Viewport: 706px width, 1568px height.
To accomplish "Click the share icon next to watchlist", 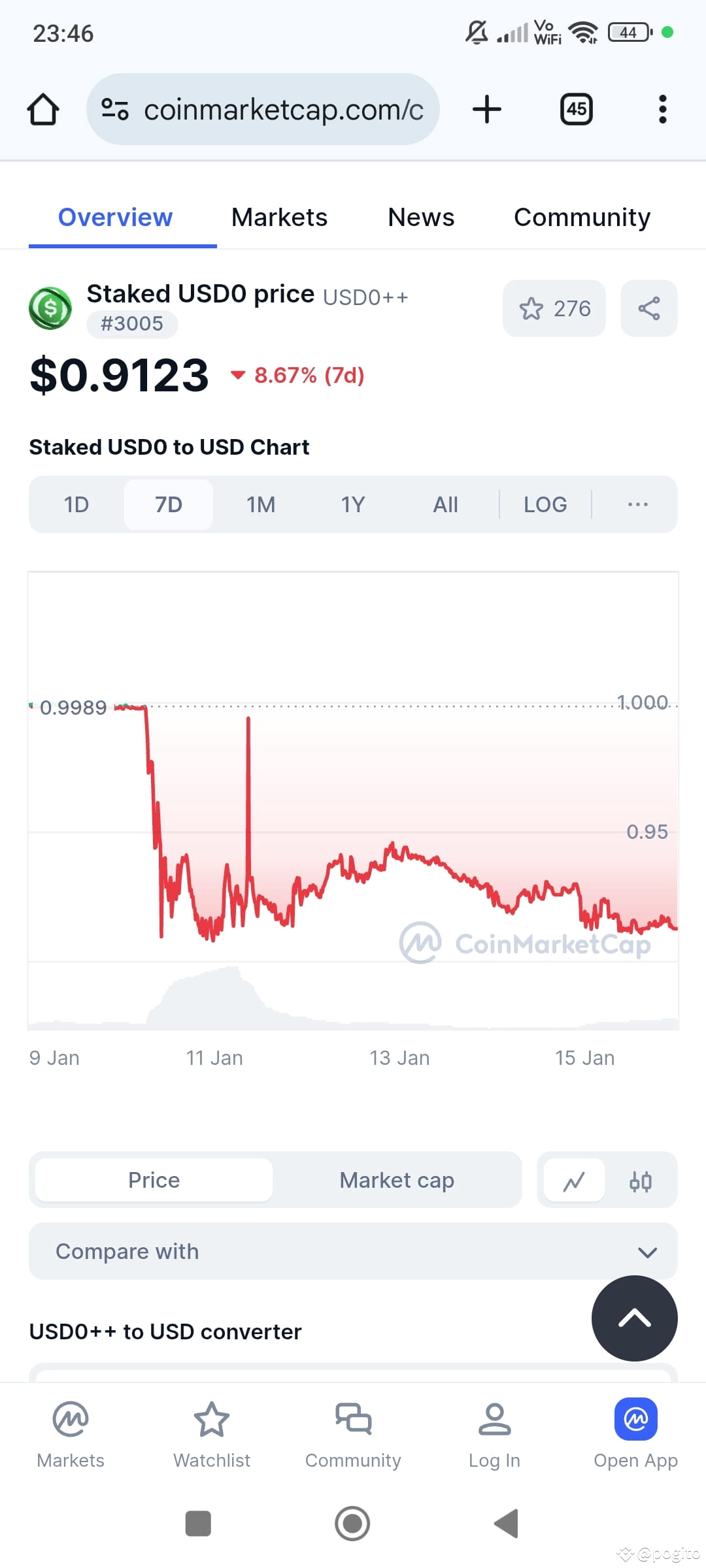I will pyautogui.click(x=648, y=308).
